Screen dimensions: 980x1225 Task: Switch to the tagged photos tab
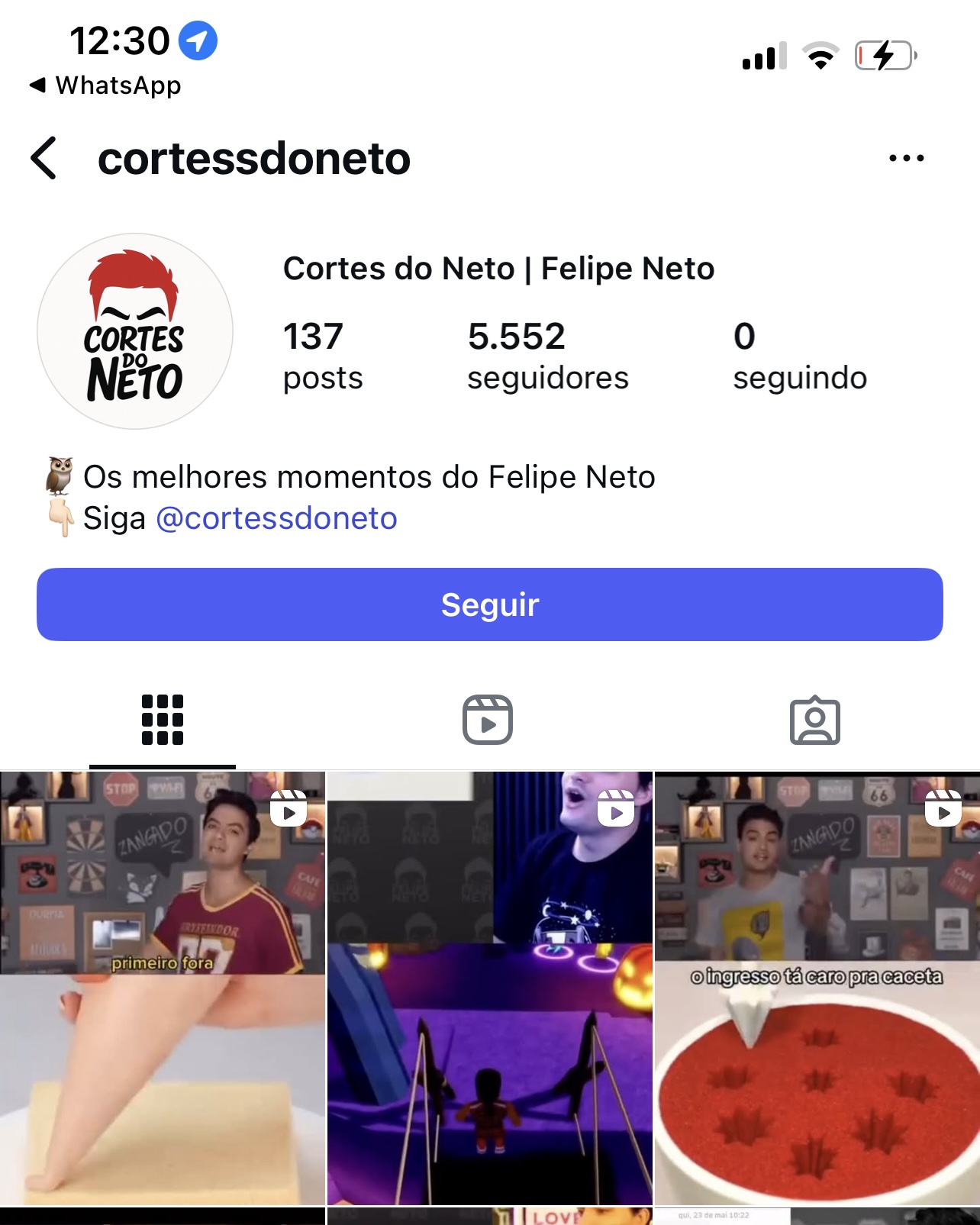pos(814,720)
